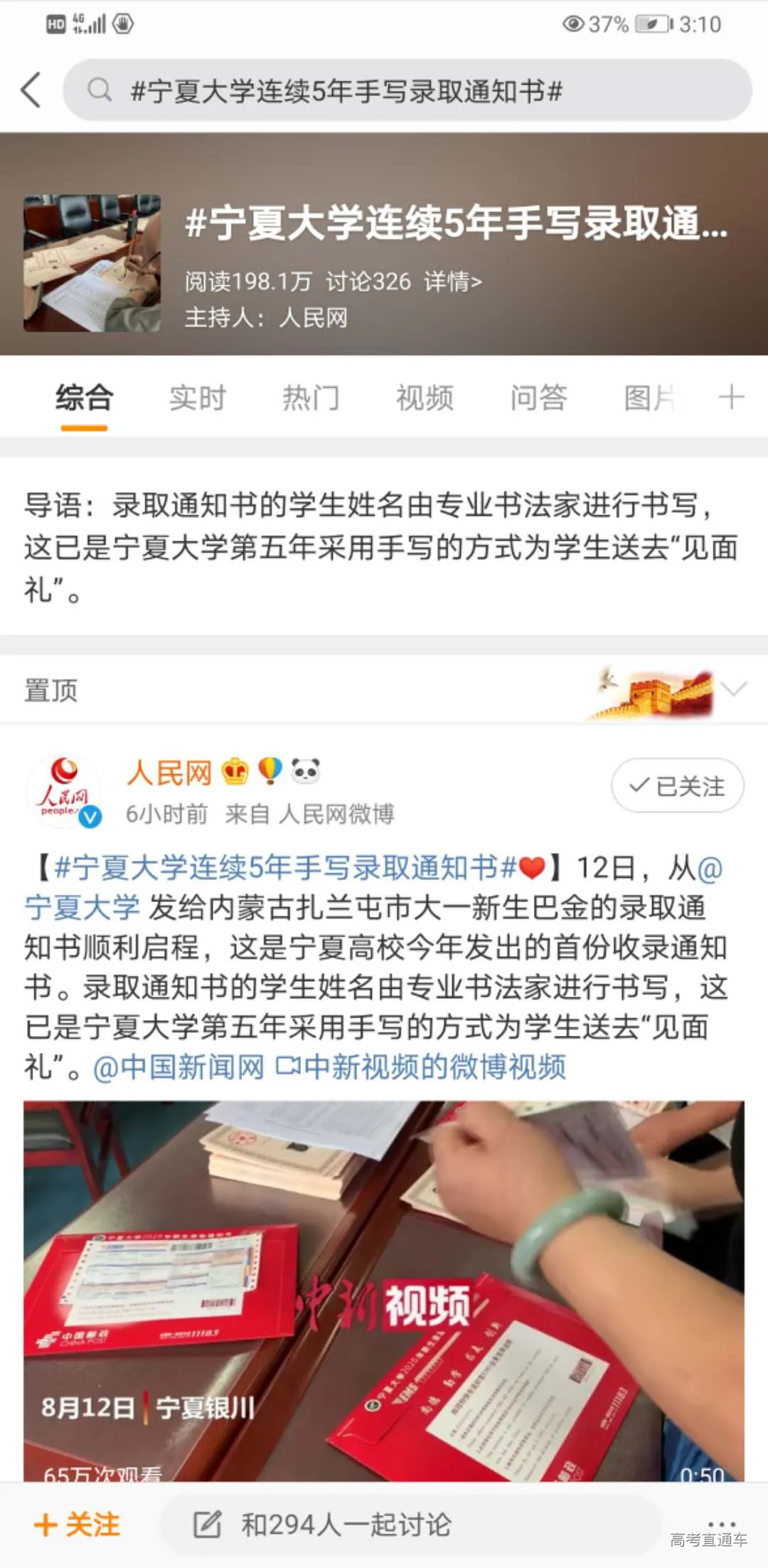Switch to the 视频 tab
768x1568 pixels.
tap(425, 398)
